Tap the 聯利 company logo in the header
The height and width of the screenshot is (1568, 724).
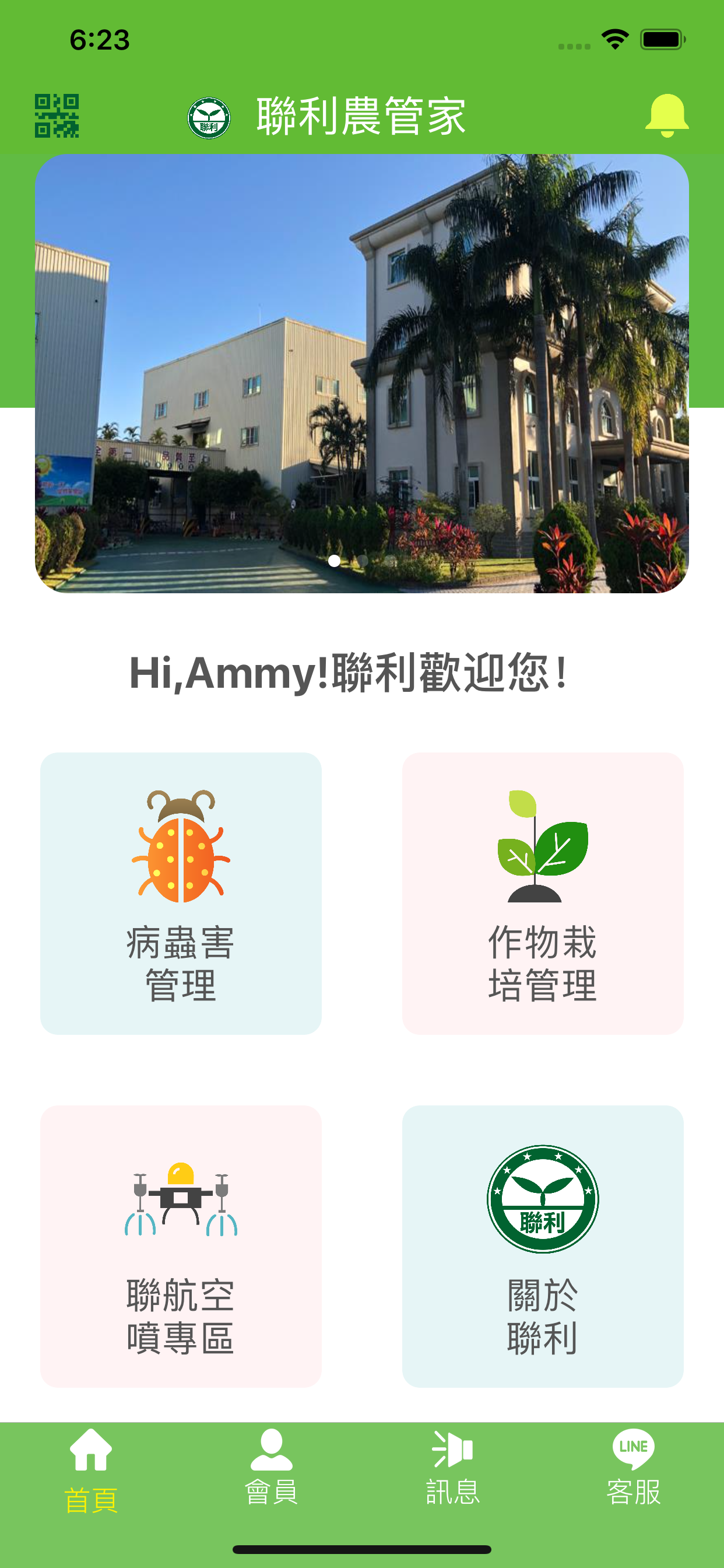point(209,117)
